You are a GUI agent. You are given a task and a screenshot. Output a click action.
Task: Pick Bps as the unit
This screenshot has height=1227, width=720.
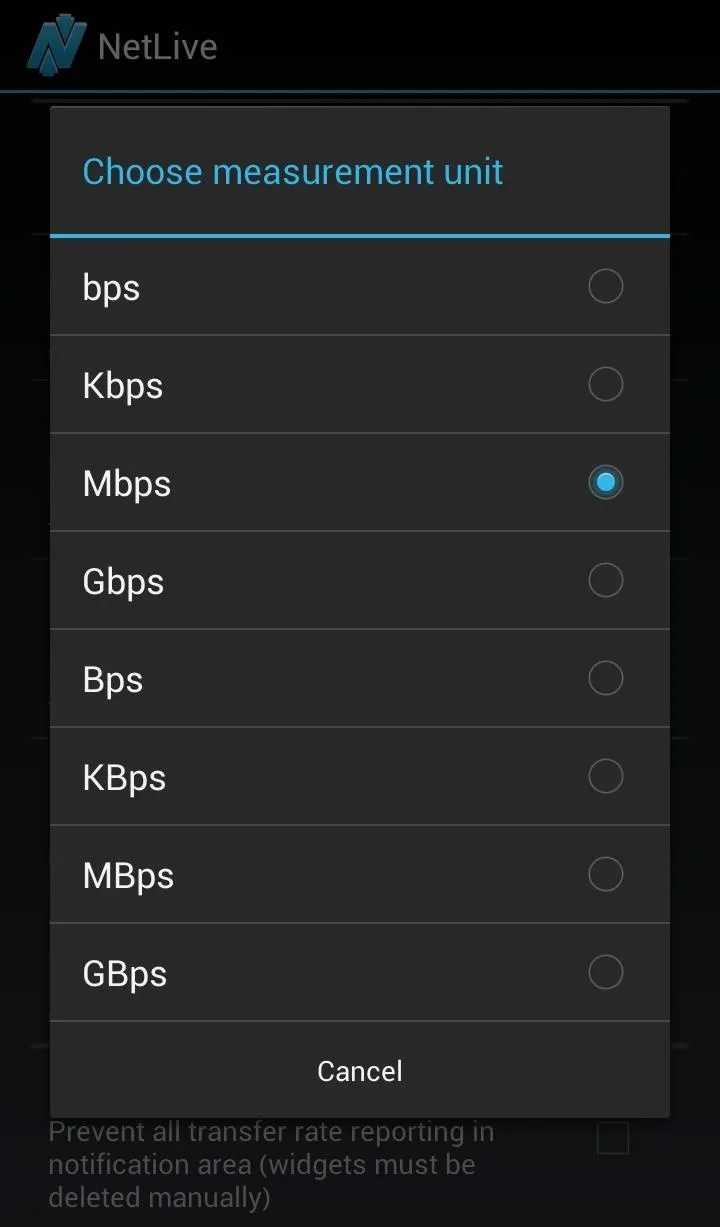coord(360,679)
